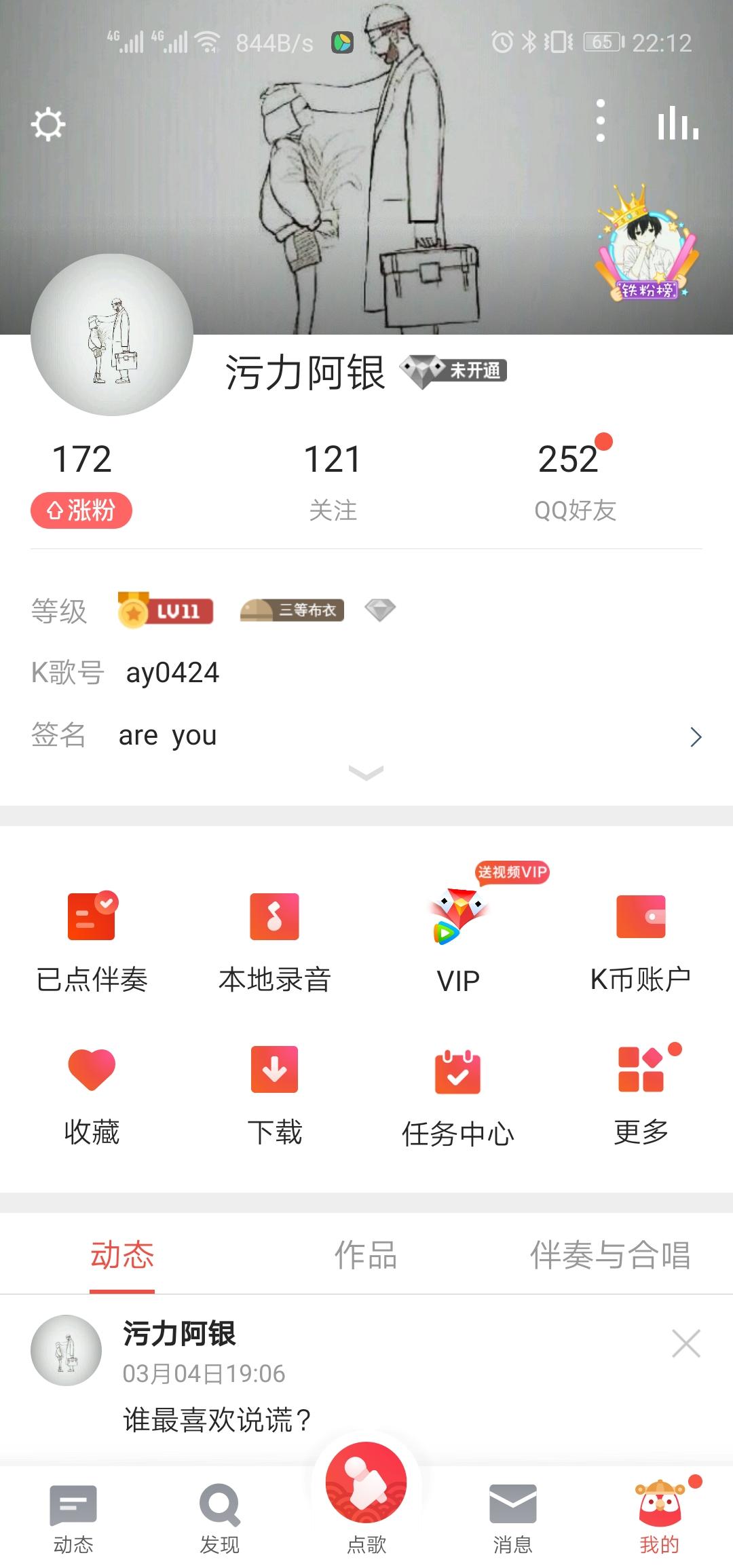
Task: Edit the 签名 signature row
Action: coord(366,736)
